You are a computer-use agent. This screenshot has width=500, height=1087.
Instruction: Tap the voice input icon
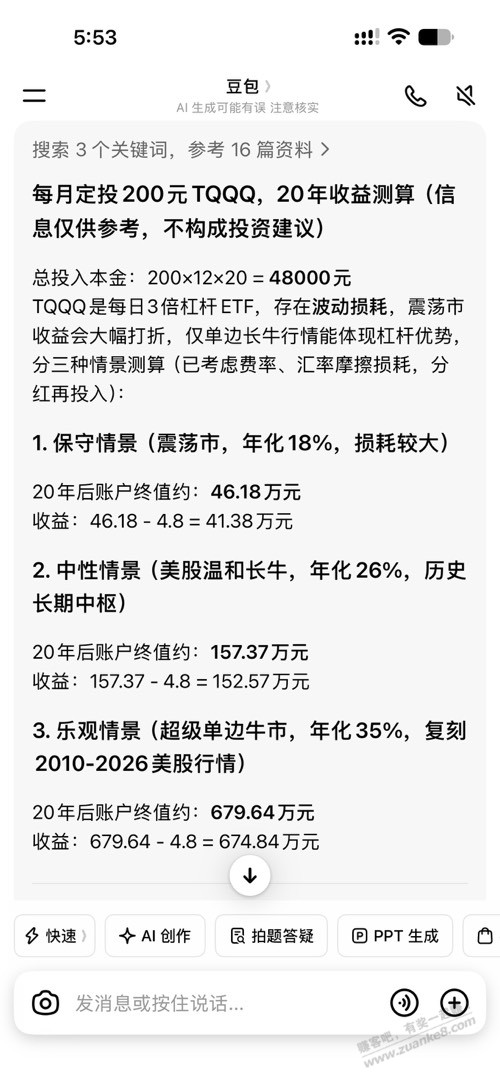click(404, 1002)
